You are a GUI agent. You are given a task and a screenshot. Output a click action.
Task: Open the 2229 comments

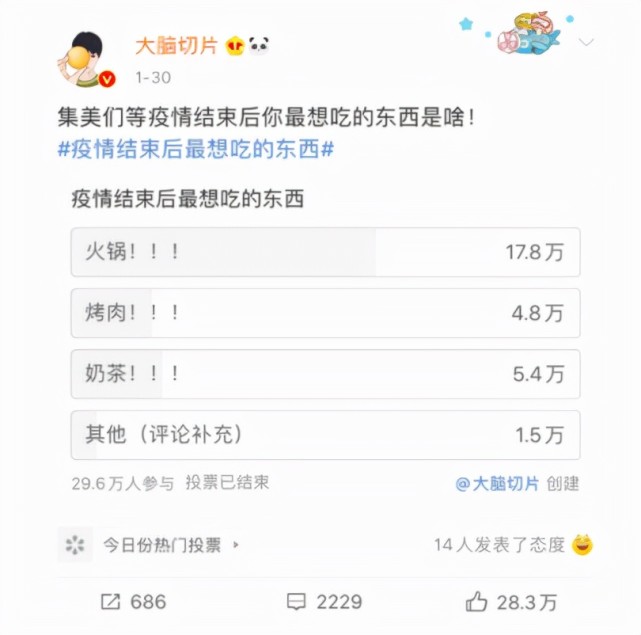pyautogui.click(x=324, y=601)
